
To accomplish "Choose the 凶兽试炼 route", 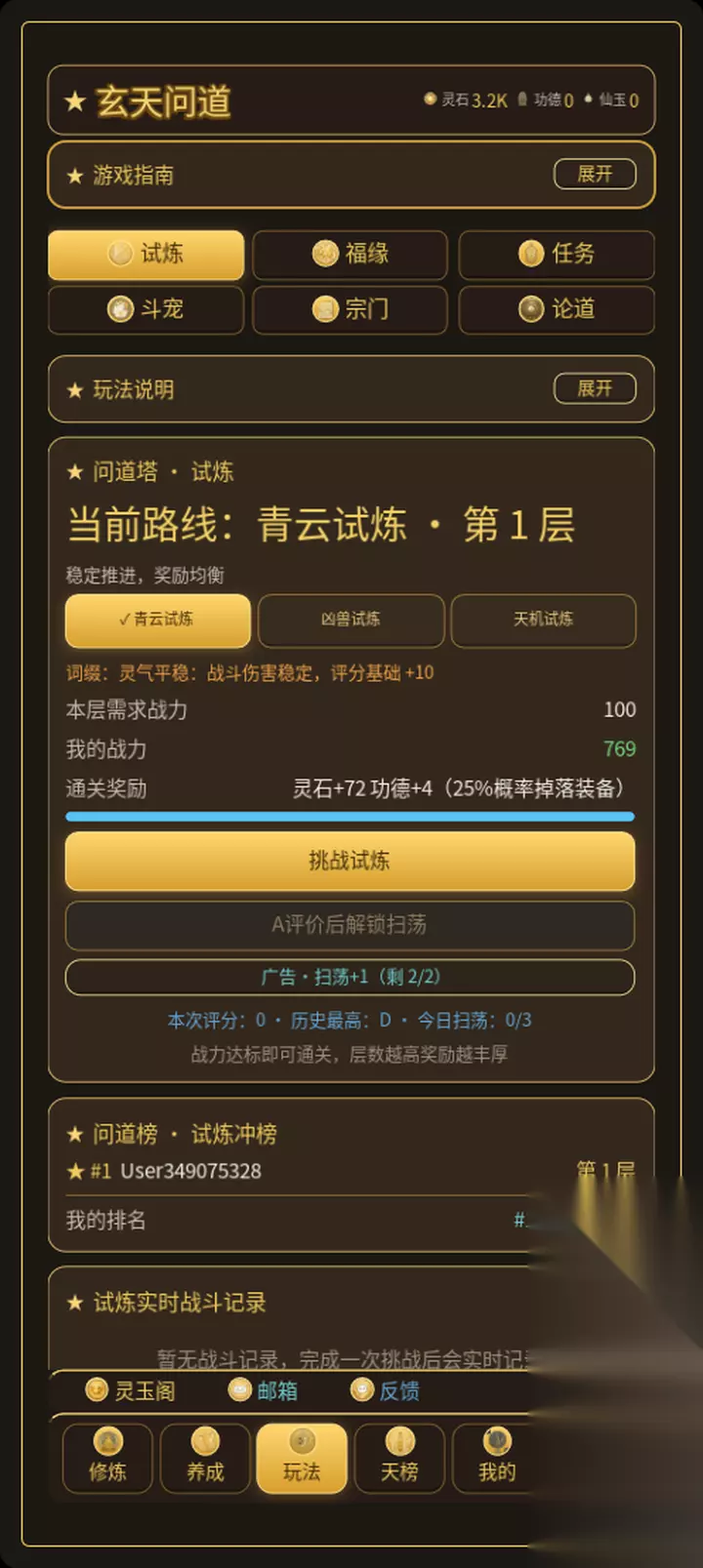I will 351,620.
